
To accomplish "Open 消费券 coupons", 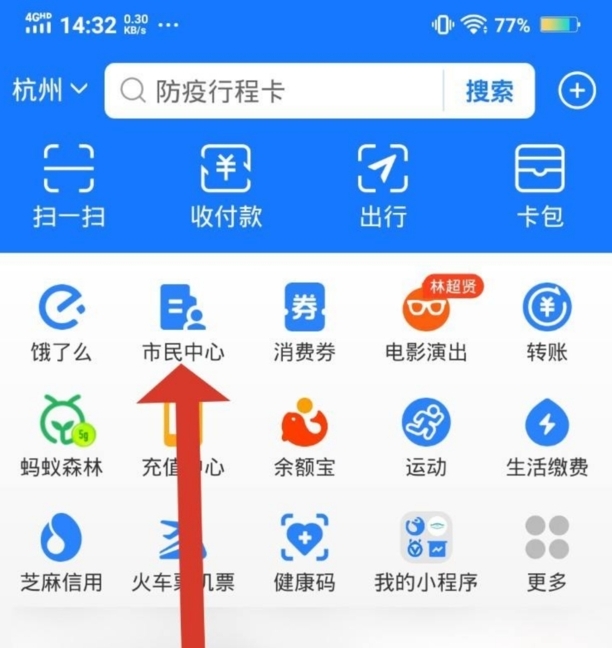I will (304, 322).
